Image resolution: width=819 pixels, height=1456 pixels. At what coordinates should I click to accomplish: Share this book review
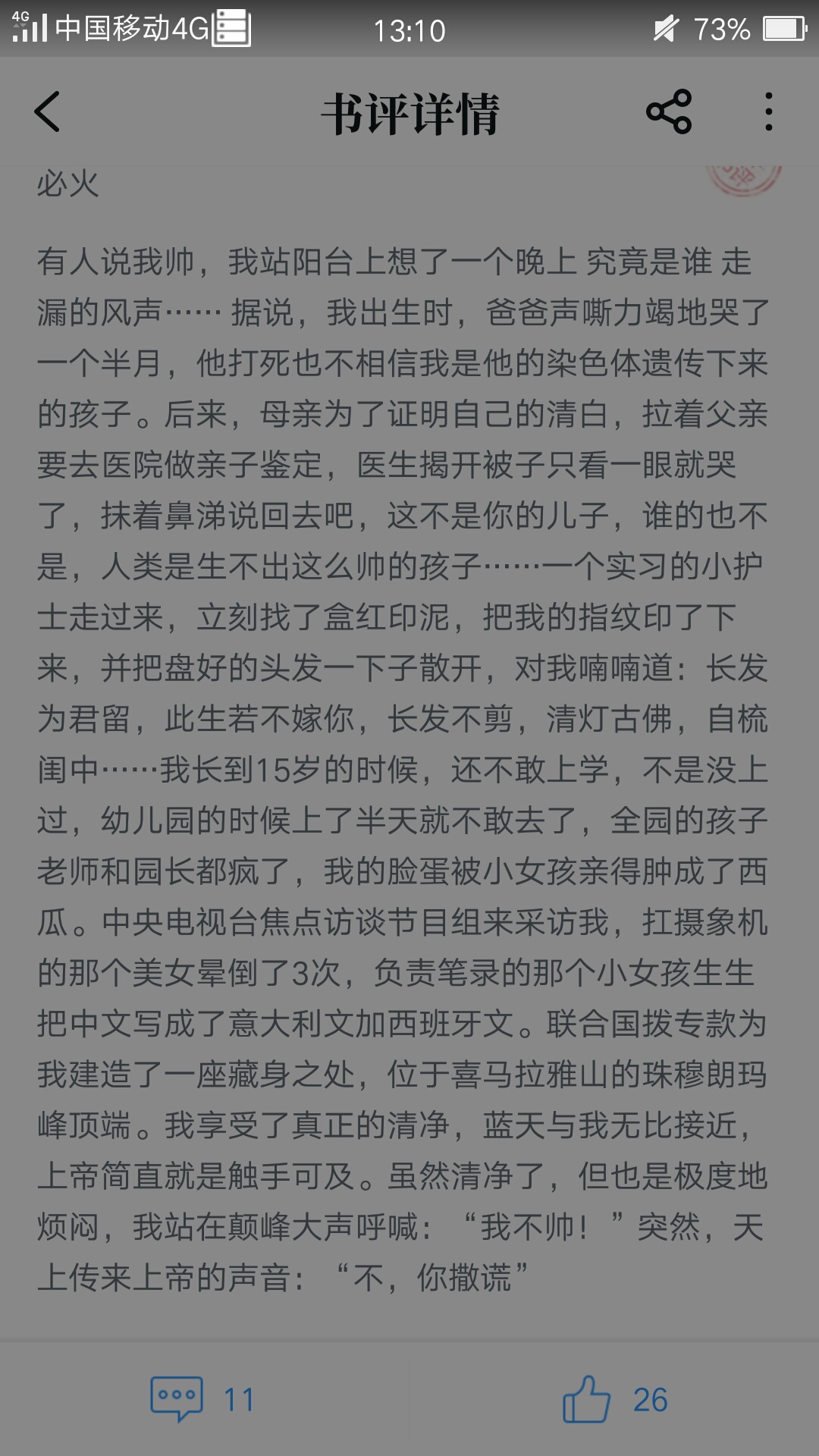pos(669,112)
